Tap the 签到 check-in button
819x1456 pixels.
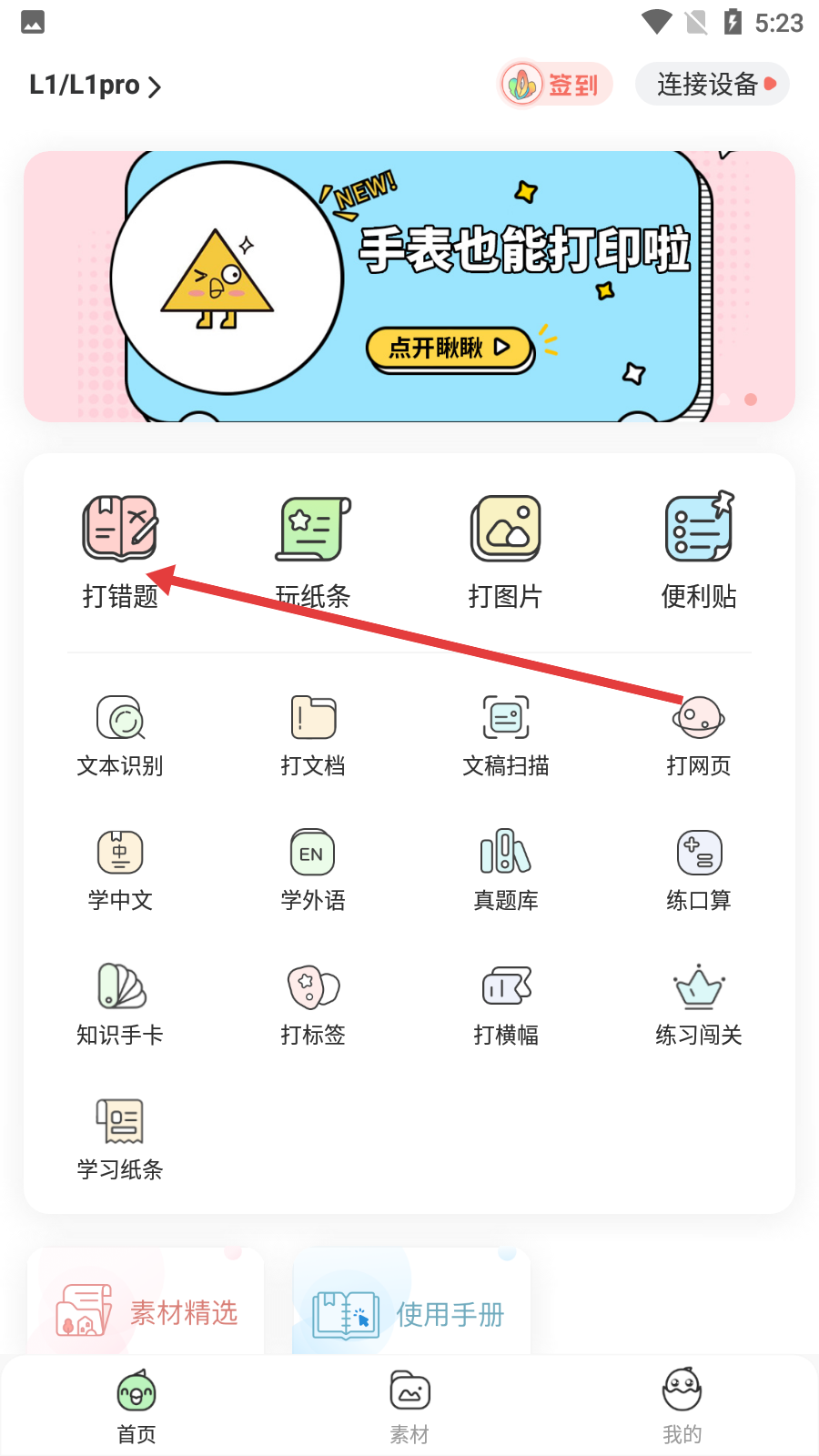[x=556, y=85]
